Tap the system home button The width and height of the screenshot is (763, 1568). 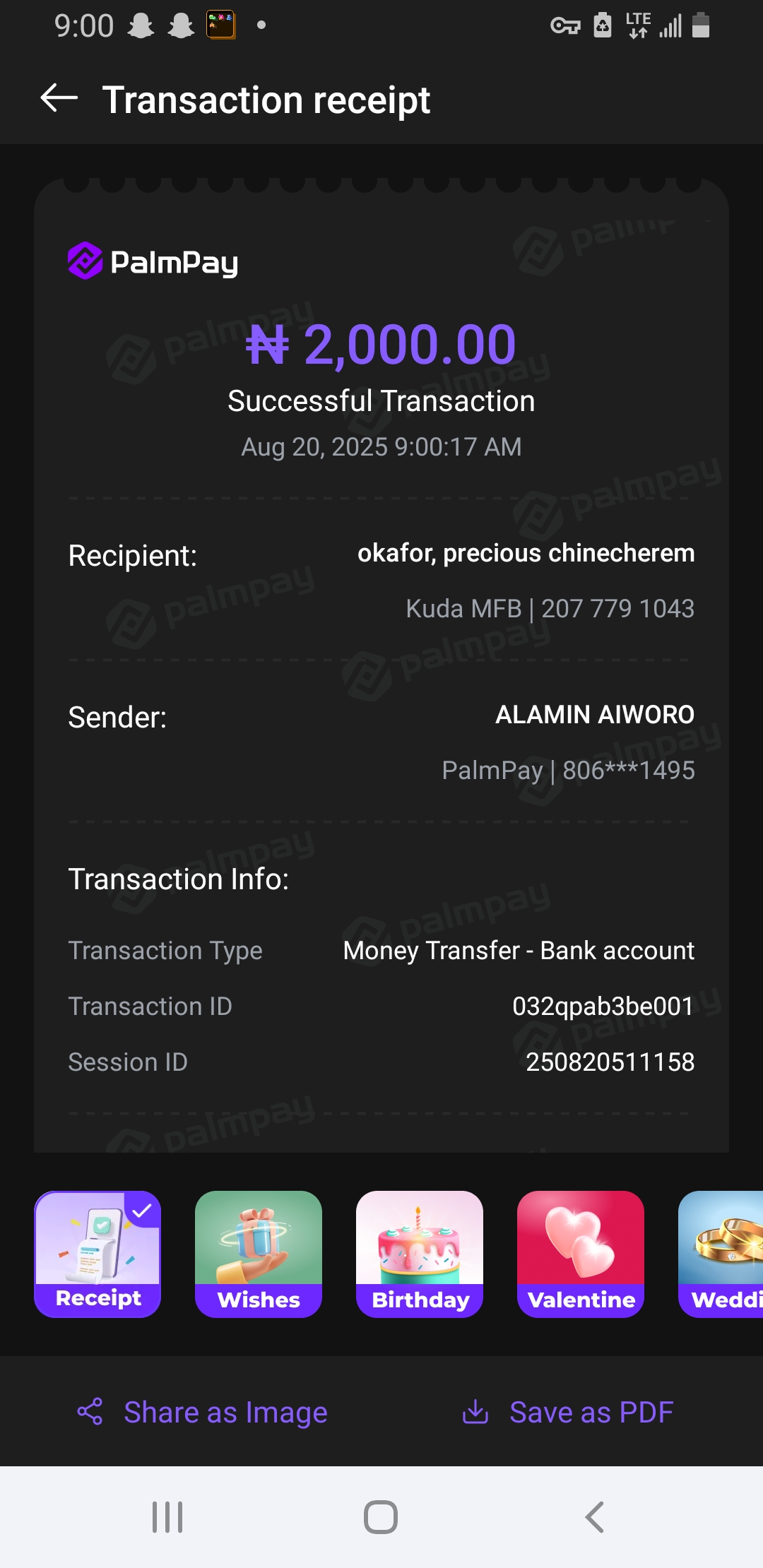pos(381,1516)
